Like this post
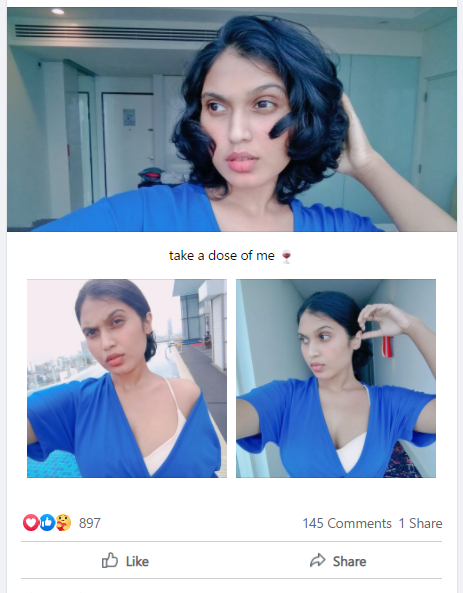 tap(126, 561)
